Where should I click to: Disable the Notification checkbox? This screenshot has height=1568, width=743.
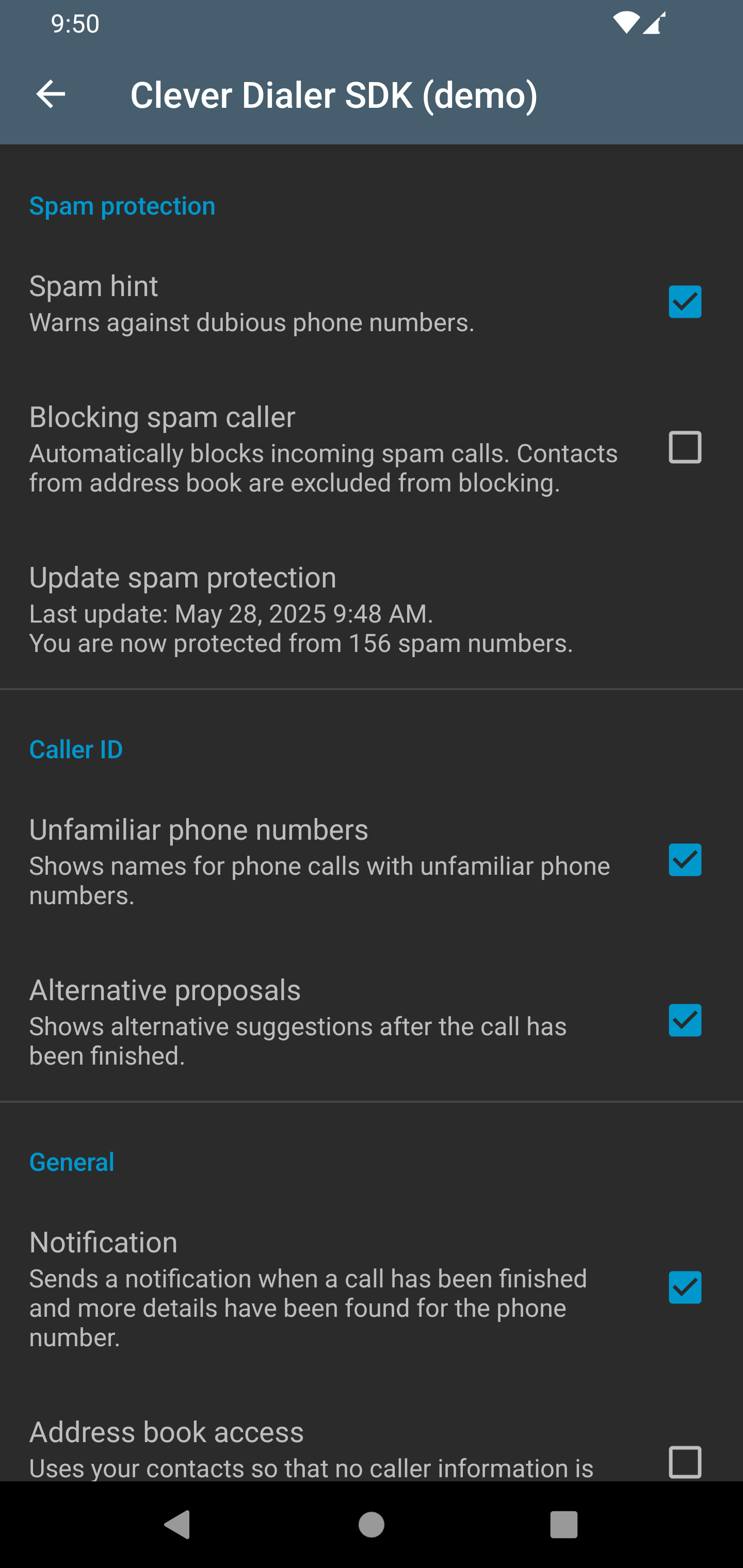tap(685, 1287)
